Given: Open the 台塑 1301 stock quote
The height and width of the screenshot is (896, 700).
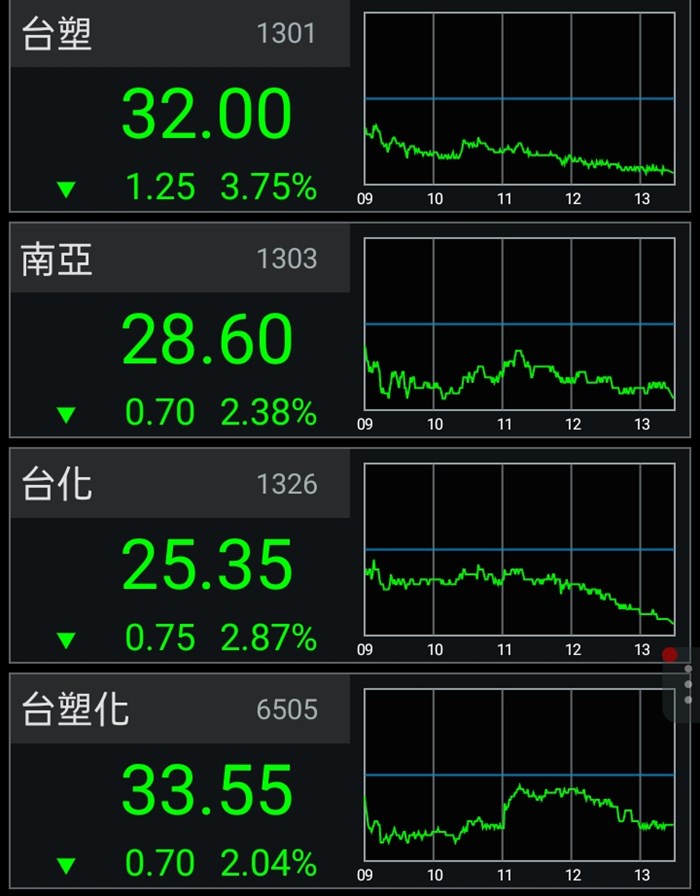Looking at the screenshot, I should [x=180, y=110].
